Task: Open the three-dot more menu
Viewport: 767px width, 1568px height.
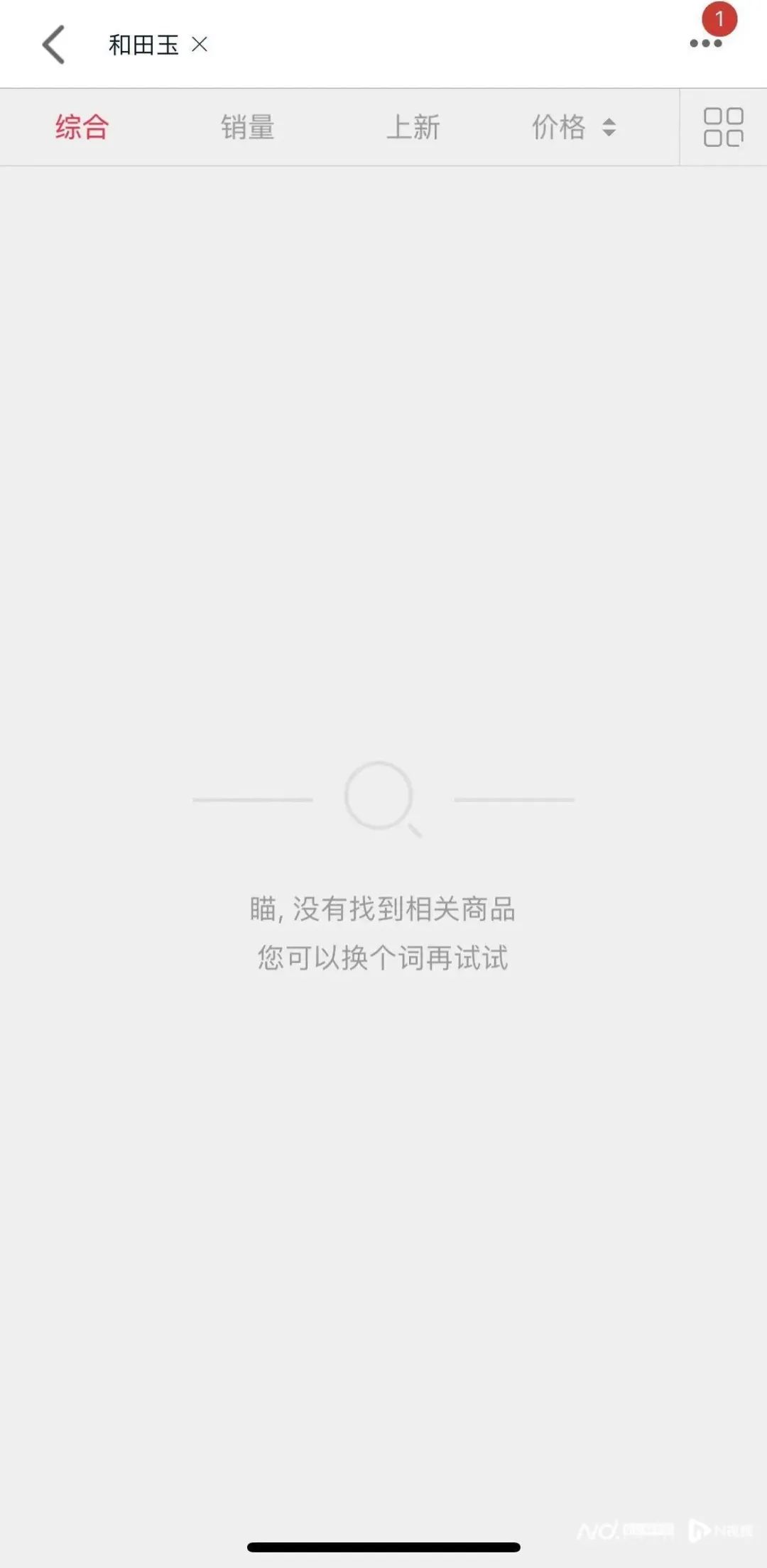Action: [706, 43]
